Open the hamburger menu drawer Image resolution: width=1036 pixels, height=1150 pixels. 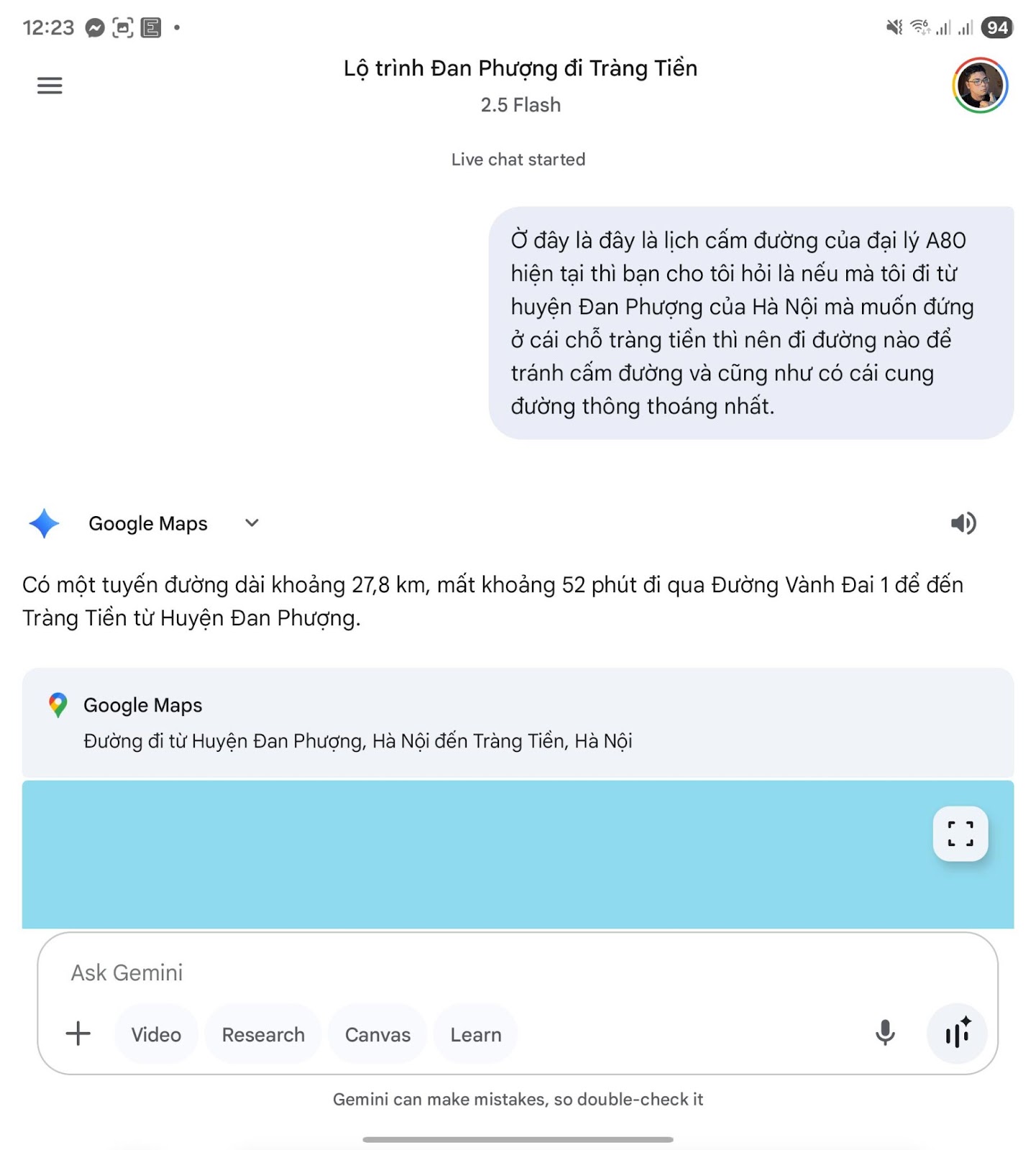click(50, 86)
